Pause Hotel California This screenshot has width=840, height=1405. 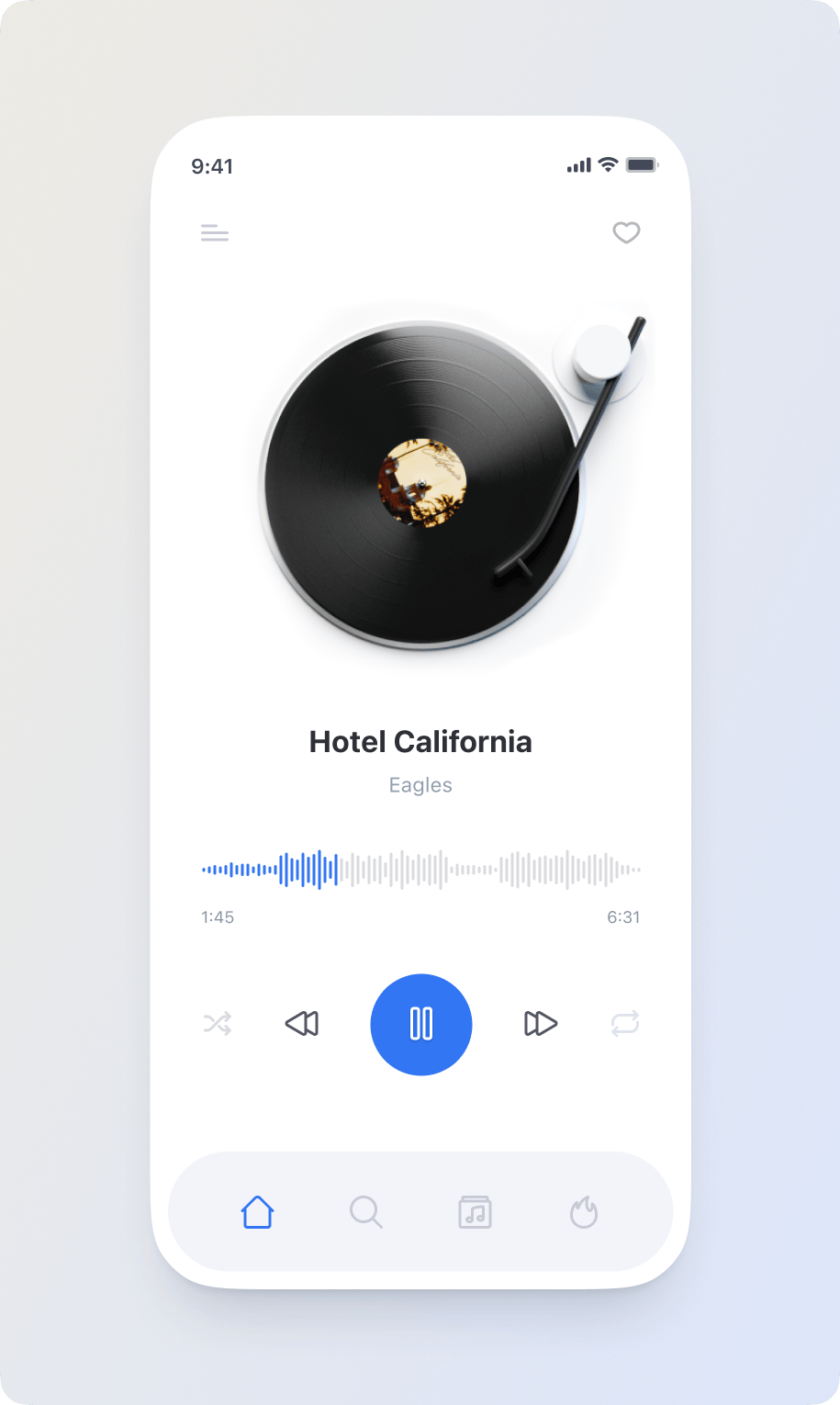pos(421,1024)
